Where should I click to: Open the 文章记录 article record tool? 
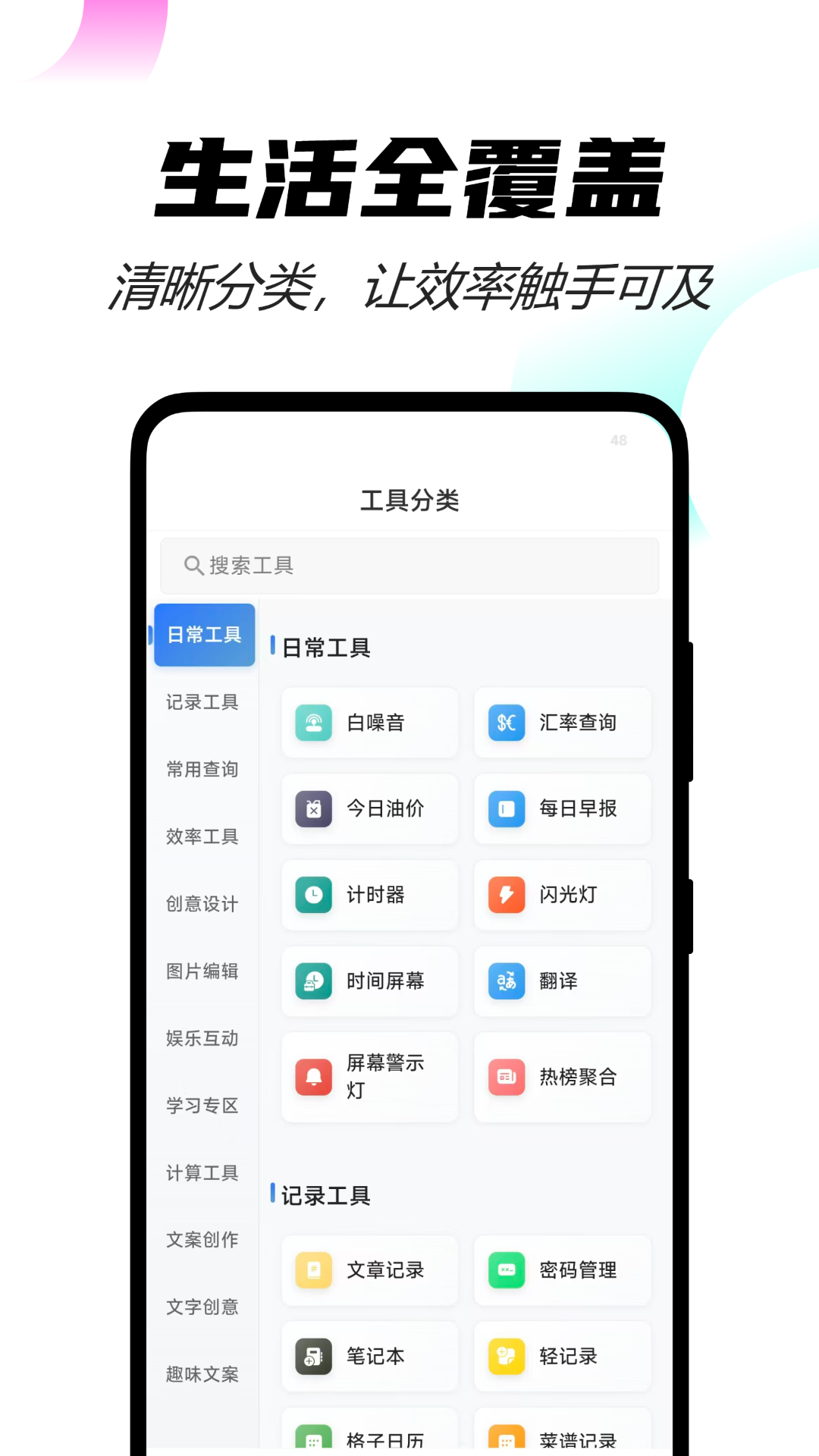[x=369, y=1270]
